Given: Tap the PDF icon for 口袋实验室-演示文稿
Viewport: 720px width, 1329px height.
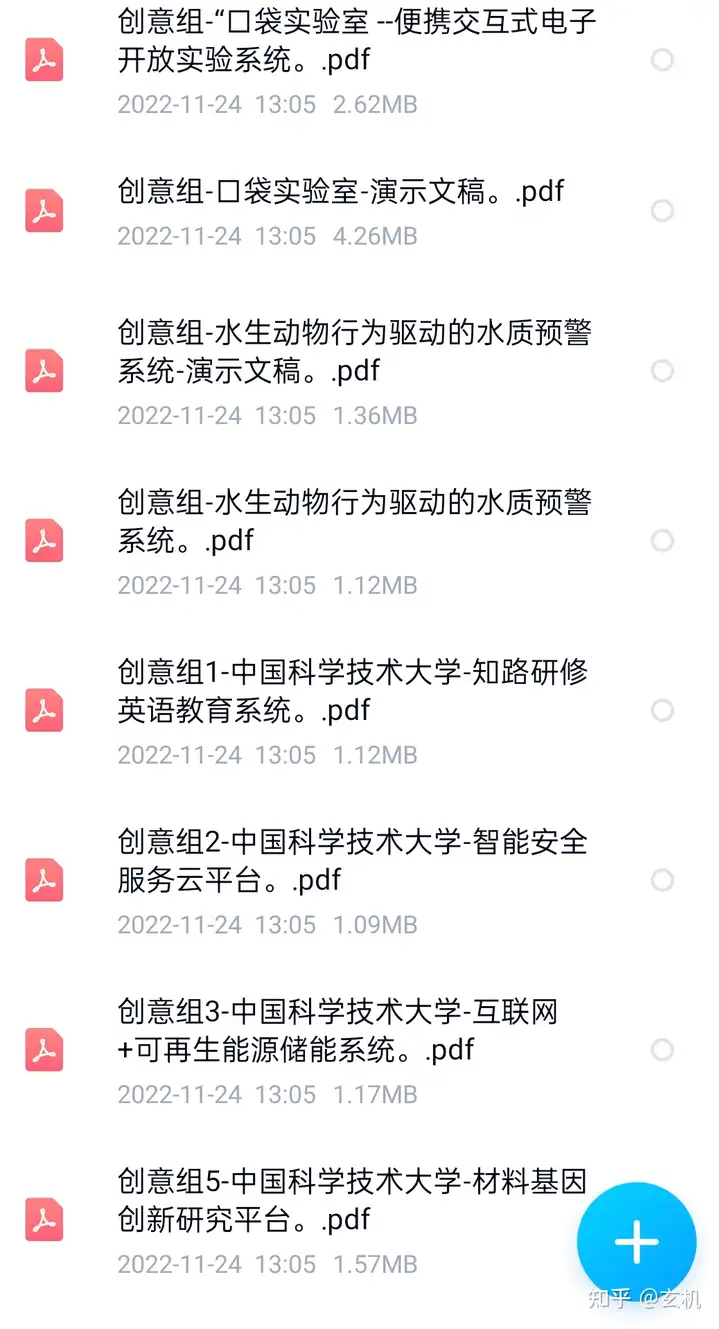Looking at the screenshot, I should (43, 211).
